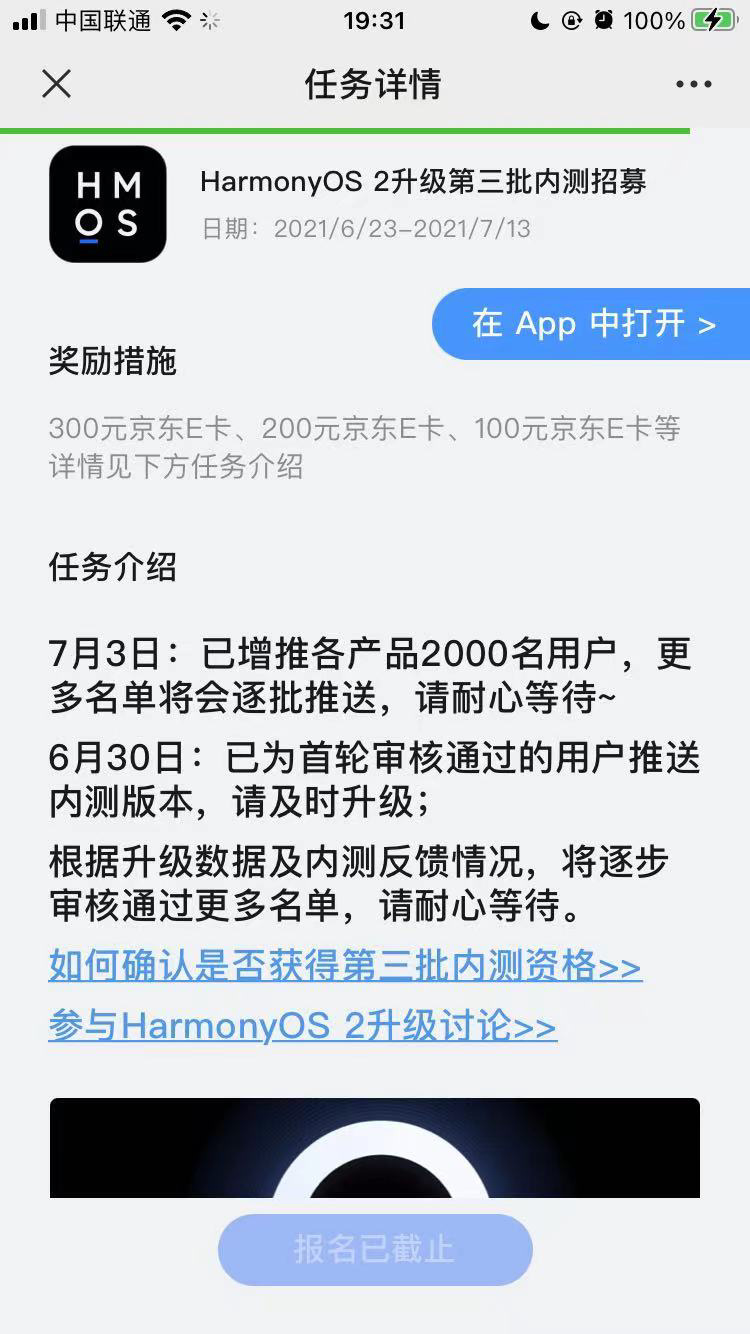Tap the 100% battery percentage indicator
Image resolution: width=750 pixels, height=1334 pixels.
(x=658, y=18)
